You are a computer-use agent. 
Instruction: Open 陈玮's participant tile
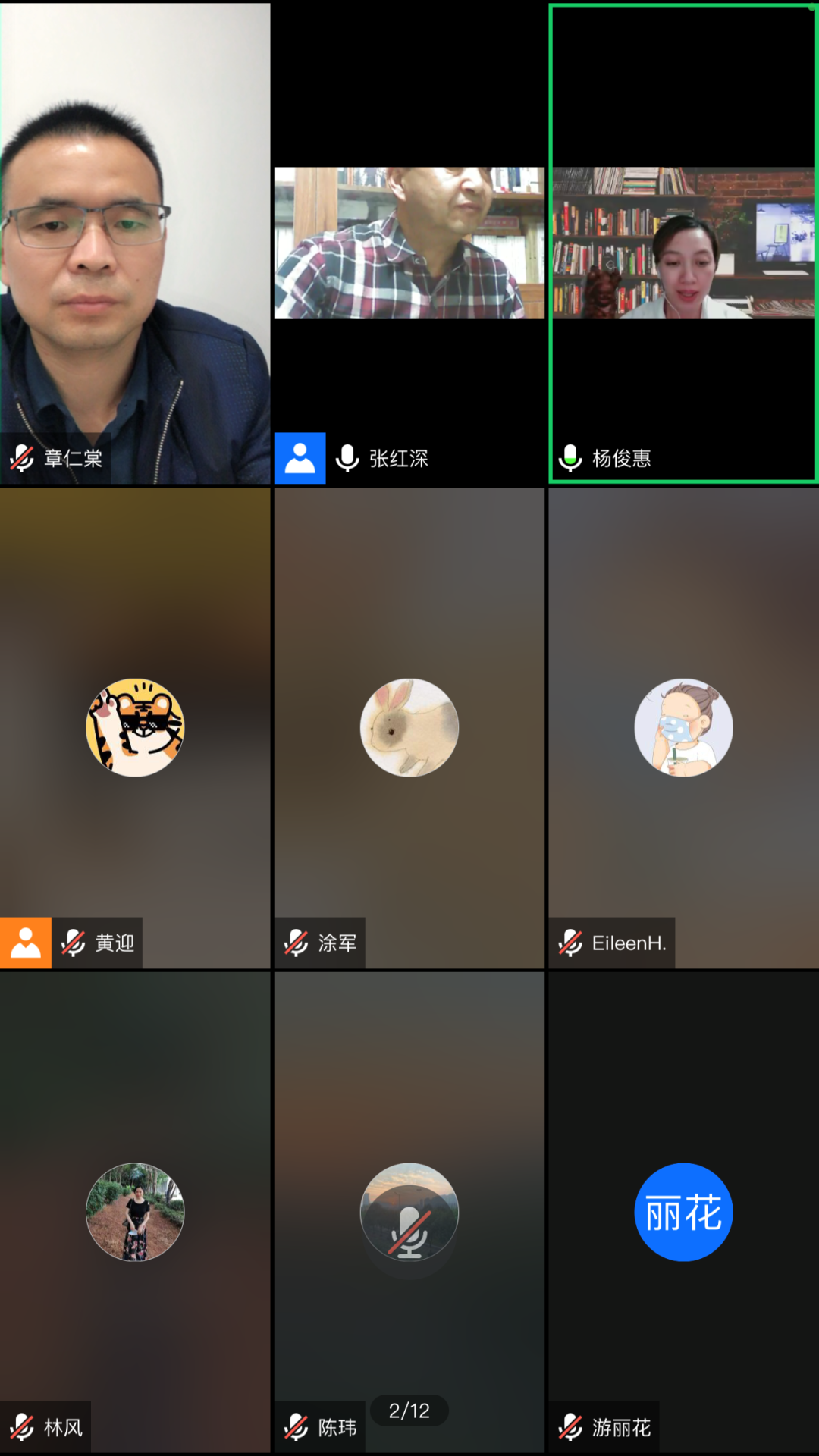[x=409, y=1211]
